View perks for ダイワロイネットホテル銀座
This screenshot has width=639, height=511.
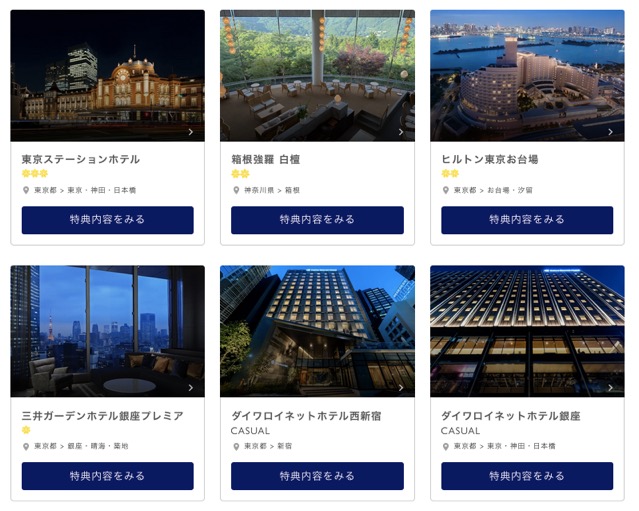527,476
